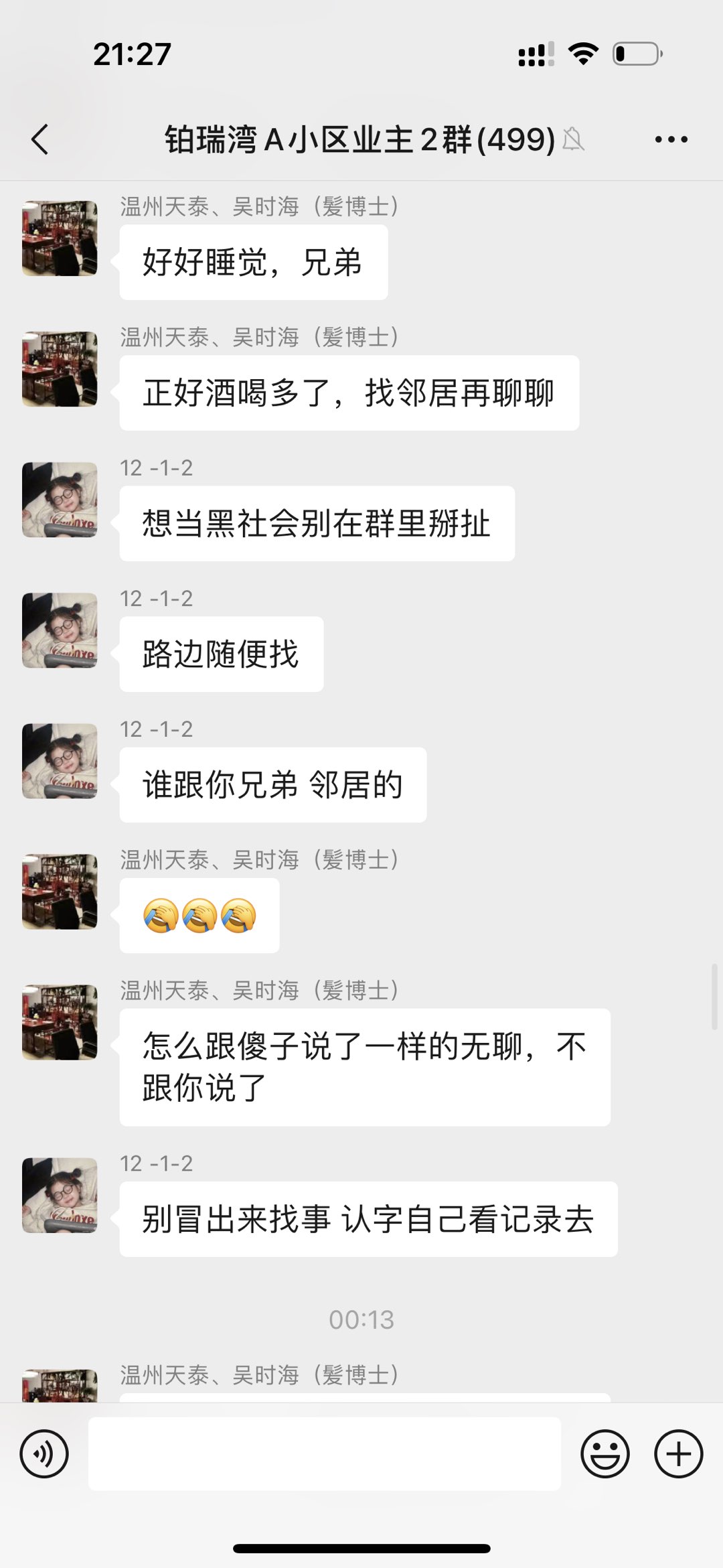Viewport: 723px width, 1568px height.
Task: View profile of sender of 路边随便找
Action: pos(60,630)
